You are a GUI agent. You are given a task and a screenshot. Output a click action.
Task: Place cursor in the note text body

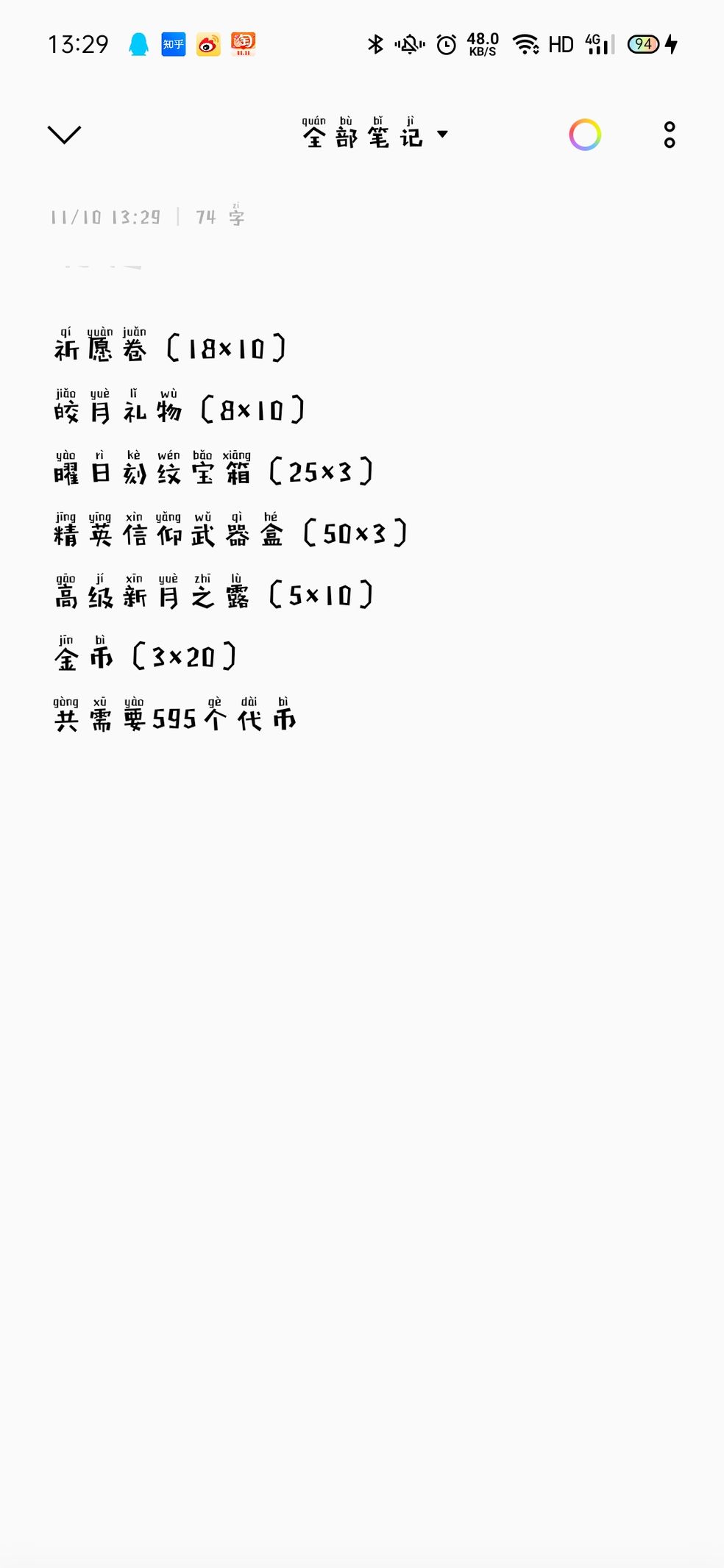click(362, 530)
